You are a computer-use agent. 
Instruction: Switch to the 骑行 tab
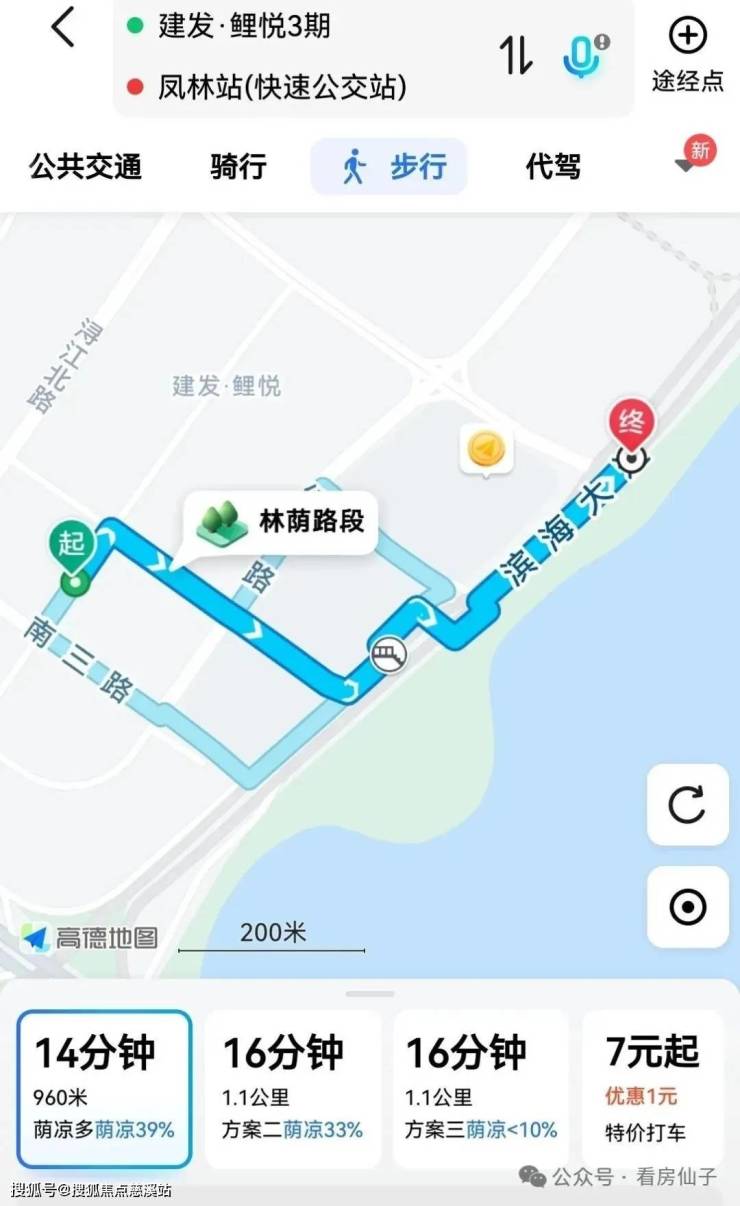(x=238, y=165)
